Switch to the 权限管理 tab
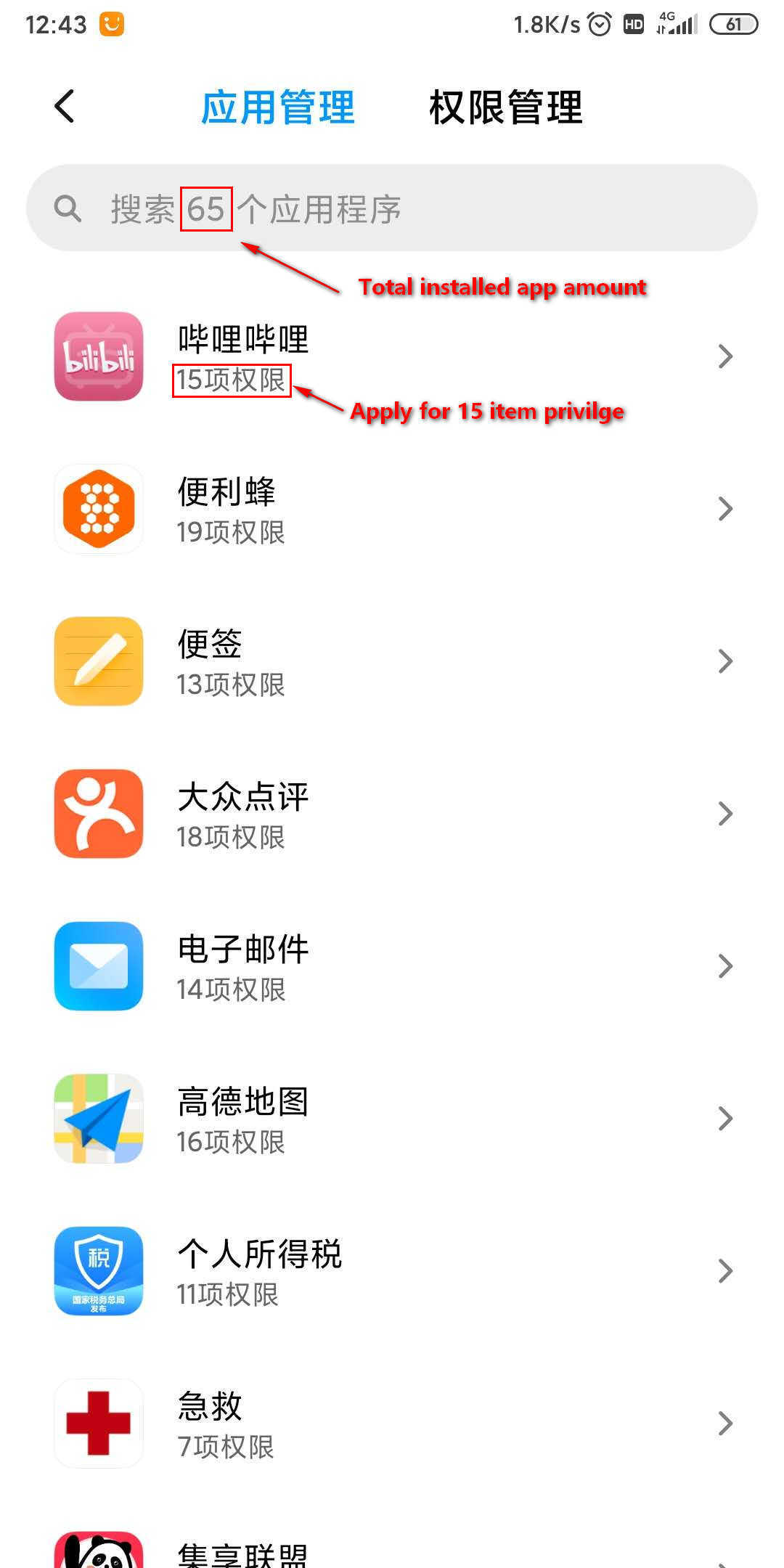The image size is (784, 1568). (x=505, y=107)
